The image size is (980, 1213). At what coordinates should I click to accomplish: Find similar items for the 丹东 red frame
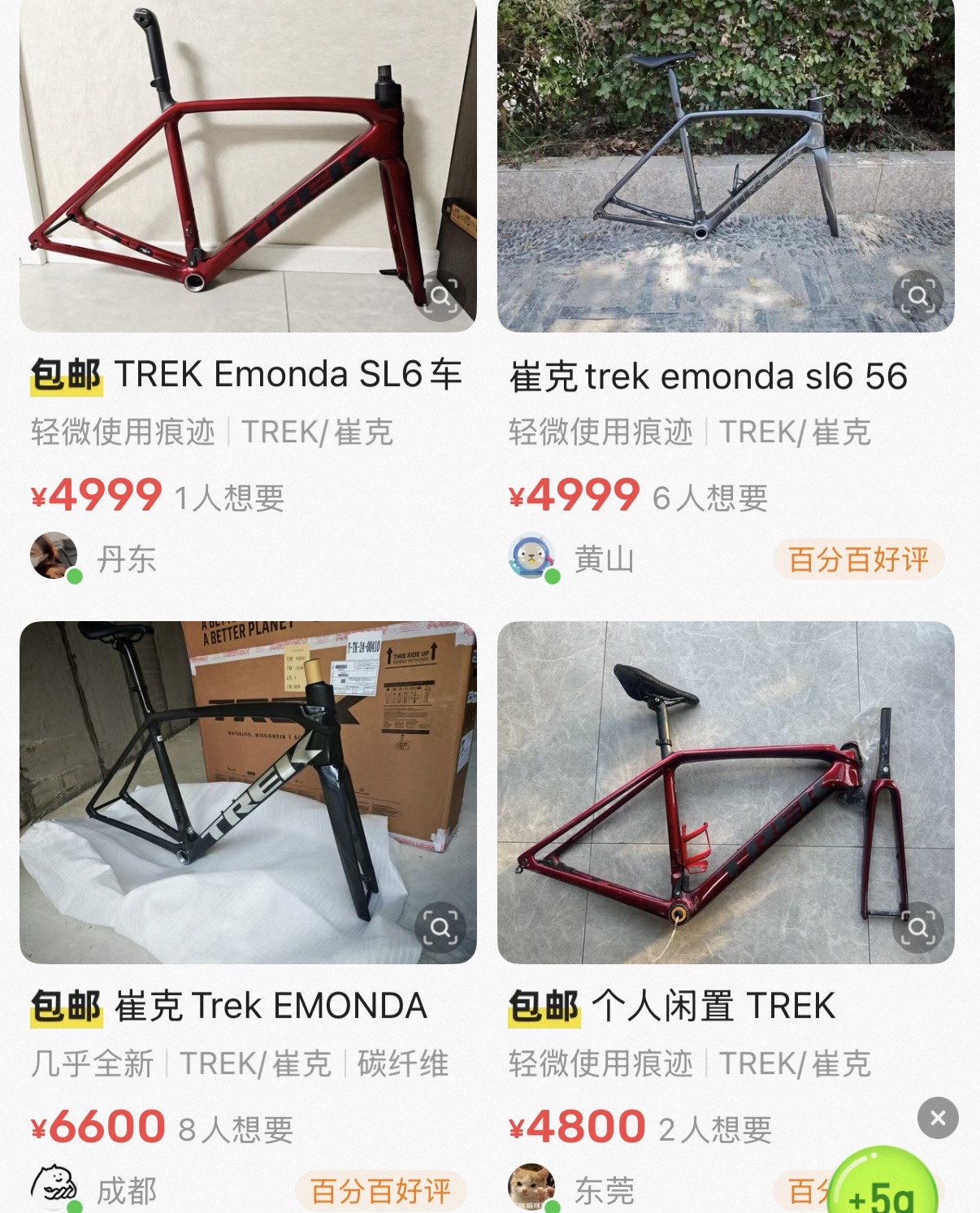(440, 296)
